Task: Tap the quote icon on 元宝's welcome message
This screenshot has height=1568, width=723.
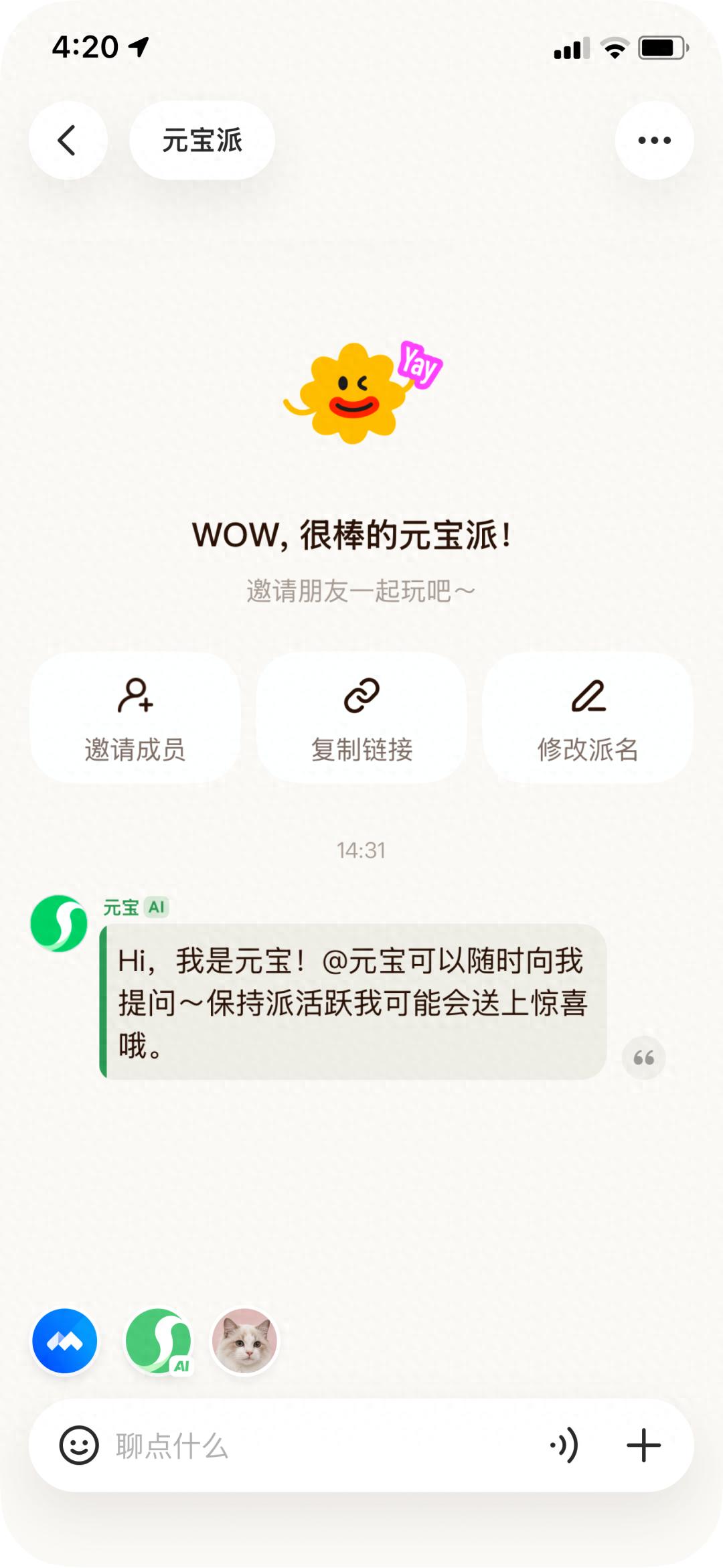Action: (645, 1058)
